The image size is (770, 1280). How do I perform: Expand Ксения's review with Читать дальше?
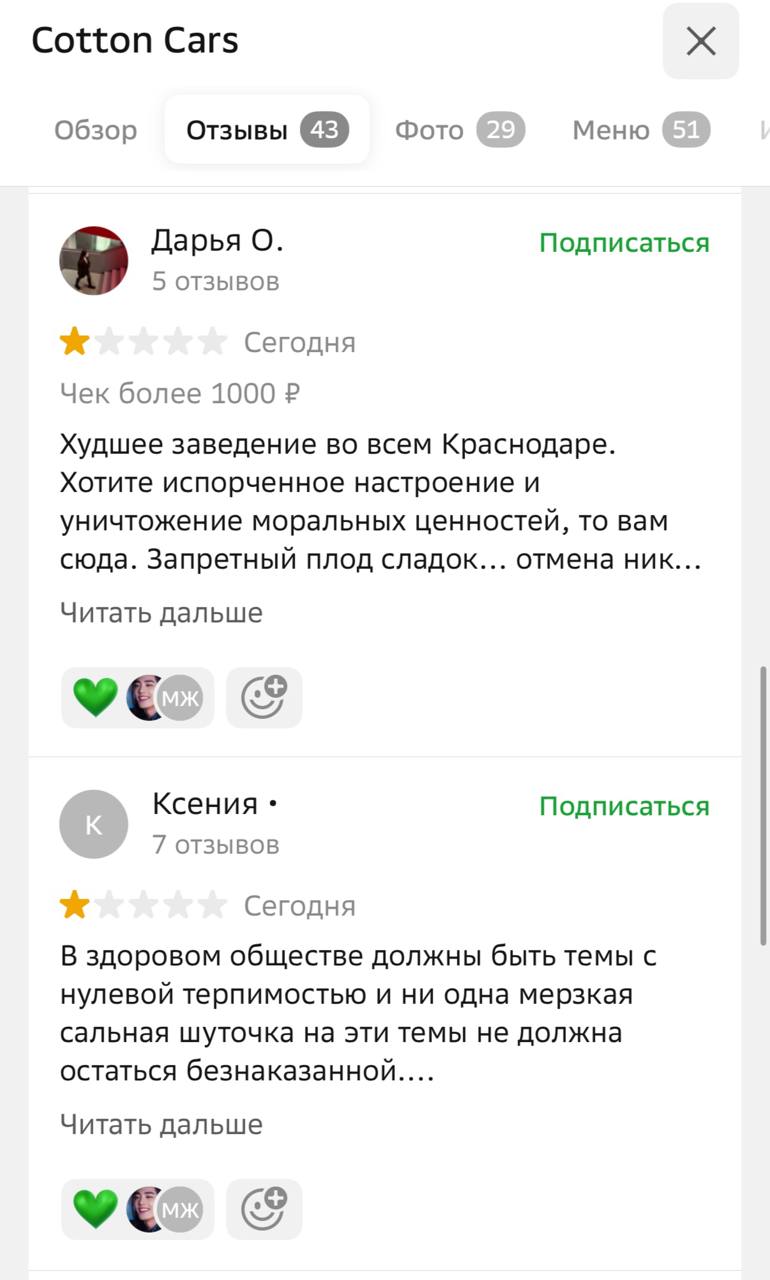161,1124
